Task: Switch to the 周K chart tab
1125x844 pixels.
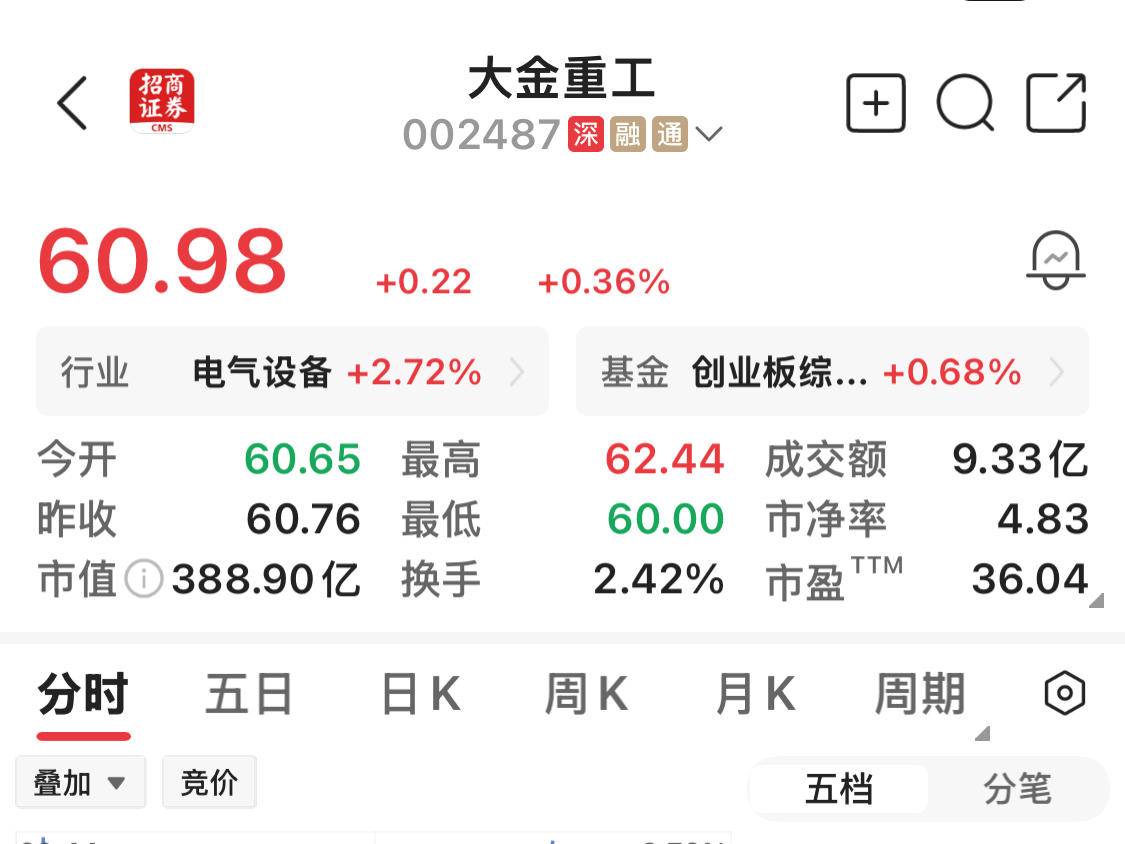Action: coord(586,694)
